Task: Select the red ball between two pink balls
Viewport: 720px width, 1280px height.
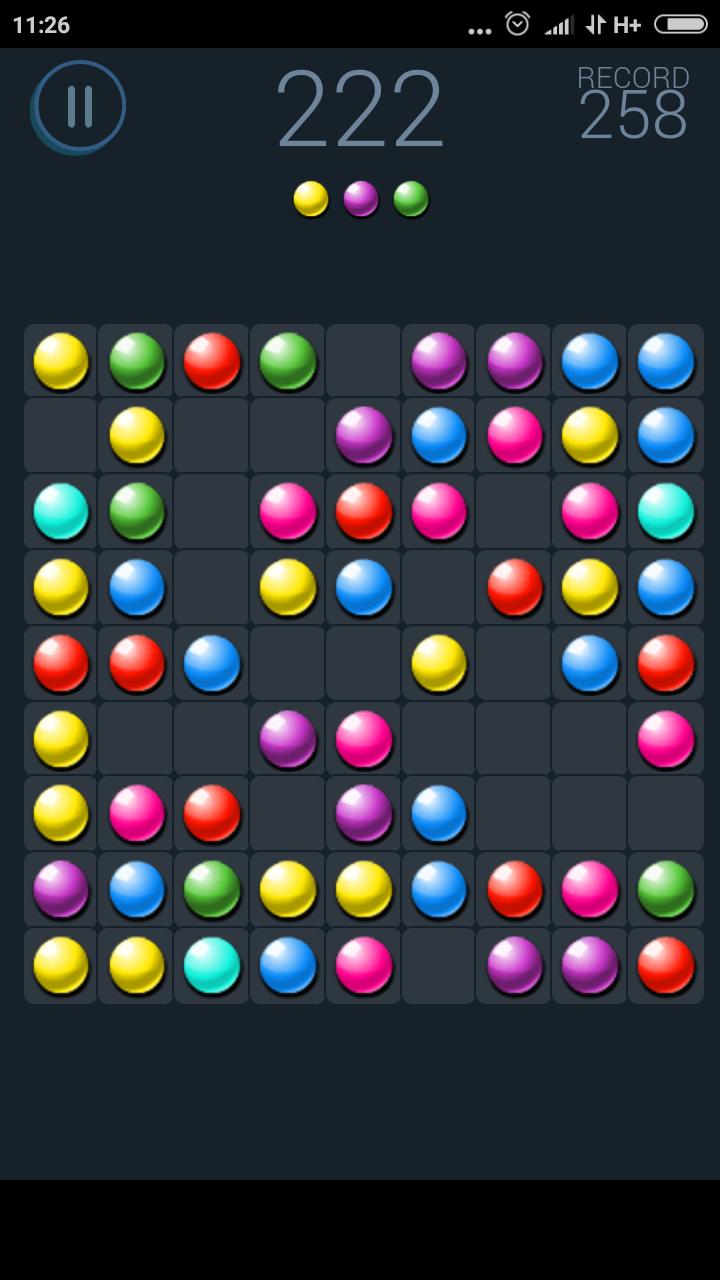Action: pyautogui.click(x=363, y=511)
